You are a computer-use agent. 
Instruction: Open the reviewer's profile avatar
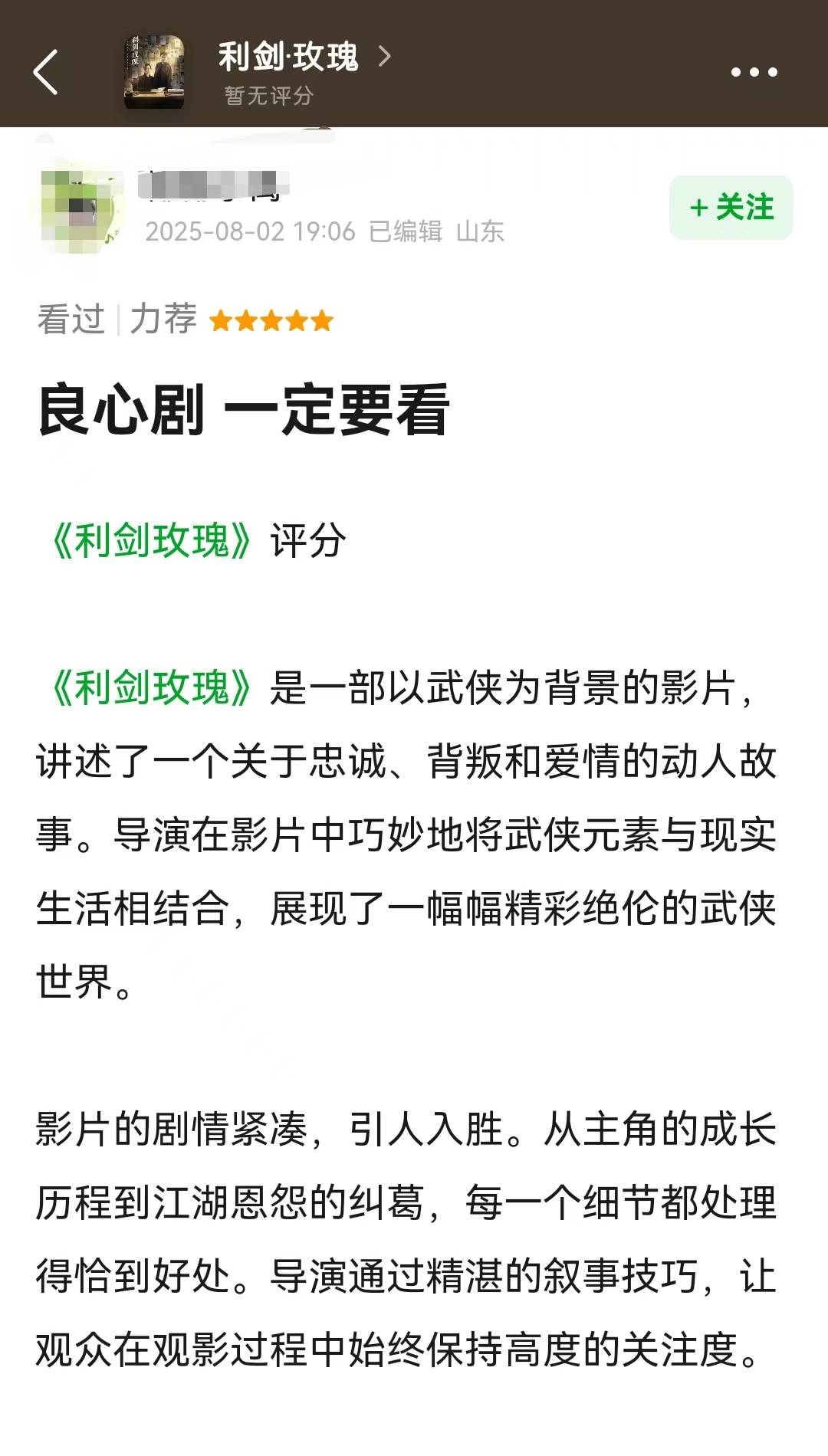click(x=80, y=208)
